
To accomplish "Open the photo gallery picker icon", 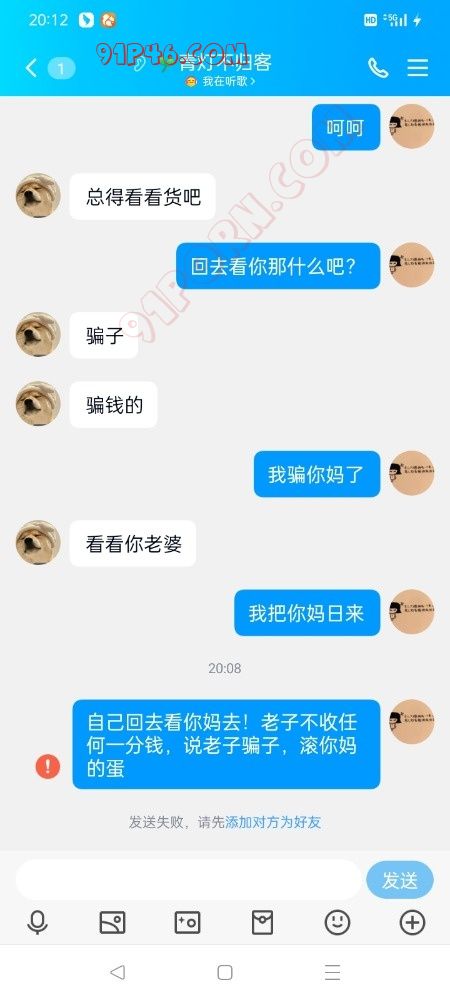I will 112,922.
